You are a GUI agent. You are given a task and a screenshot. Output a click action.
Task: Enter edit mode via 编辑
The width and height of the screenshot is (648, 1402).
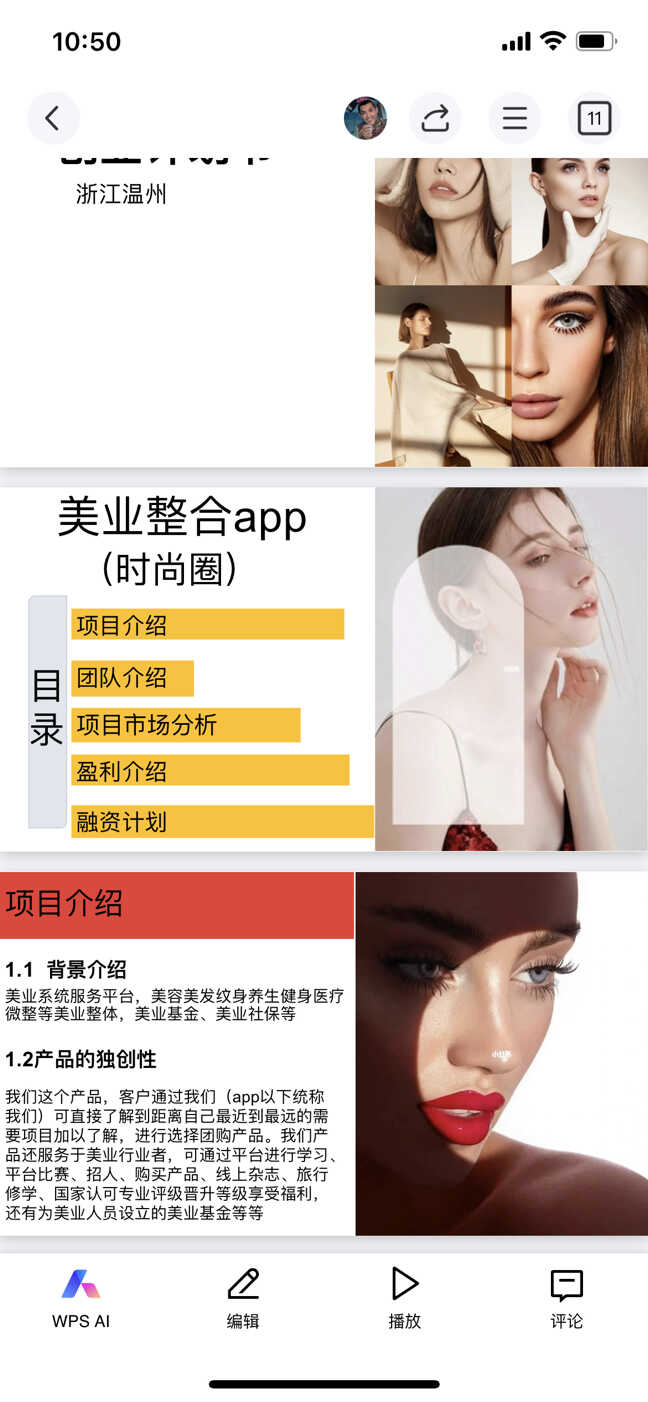coord(243,1298)
